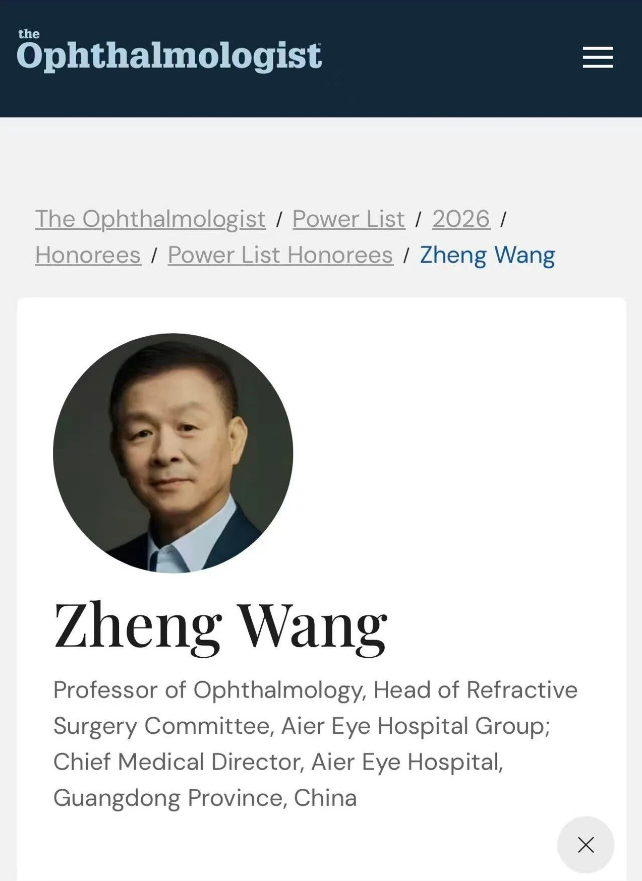Navigate to Power List Honorees breadcrumb
The height and width of the screenshot is (881, 642).
280,255
